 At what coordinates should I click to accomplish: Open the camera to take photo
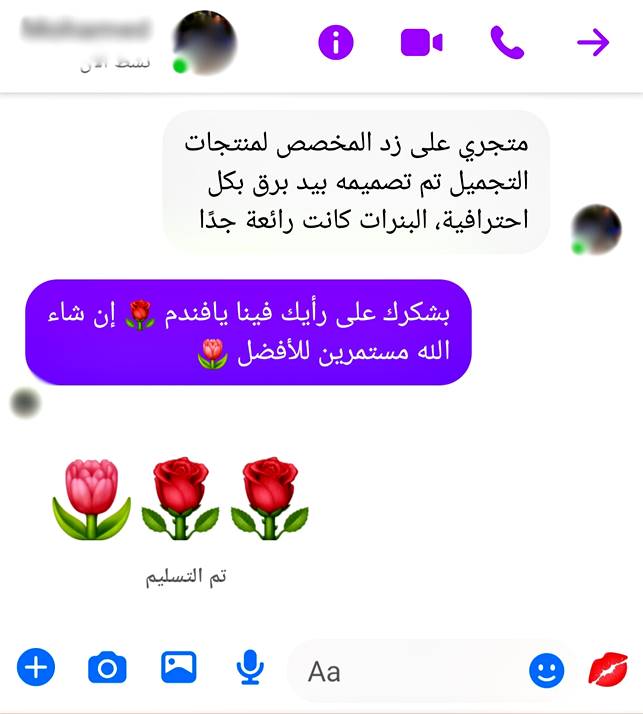click(x=107, y=667)
